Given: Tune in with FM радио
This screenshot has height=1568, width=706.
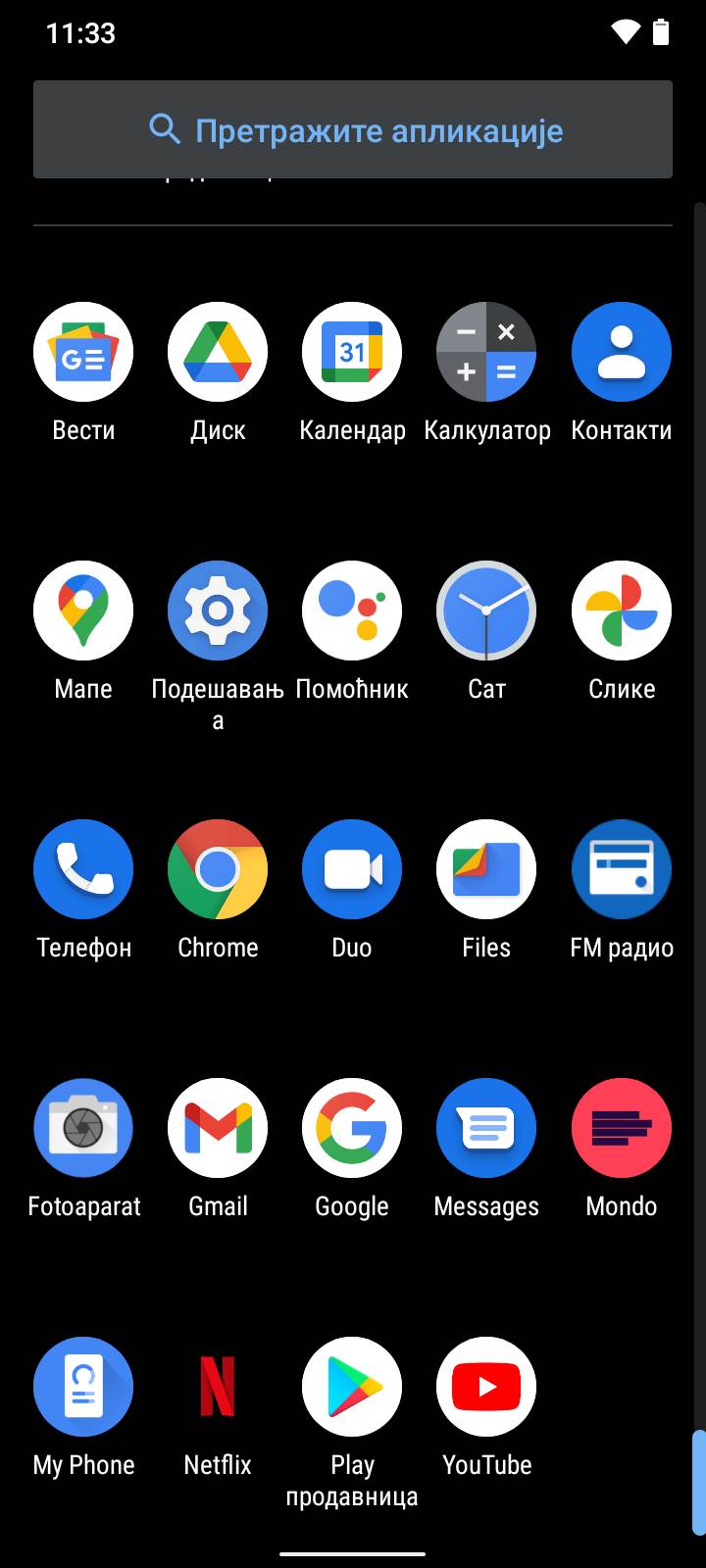Looking at the screenshot, I should [x=621, y=869].
